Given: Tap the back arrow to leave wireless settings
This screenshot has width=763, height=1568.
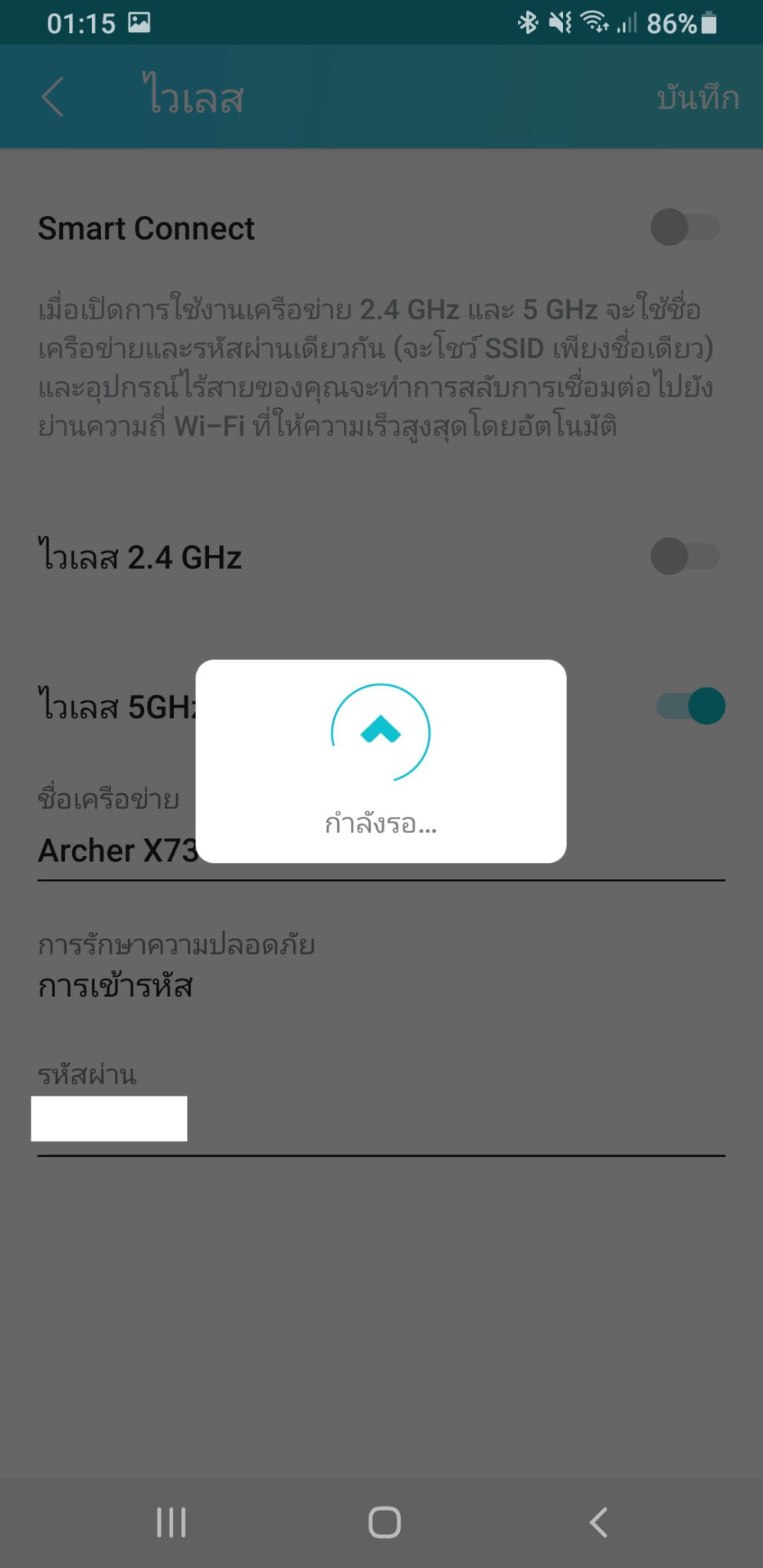Looking at the screenshot, I should click(x=51, y=98).
